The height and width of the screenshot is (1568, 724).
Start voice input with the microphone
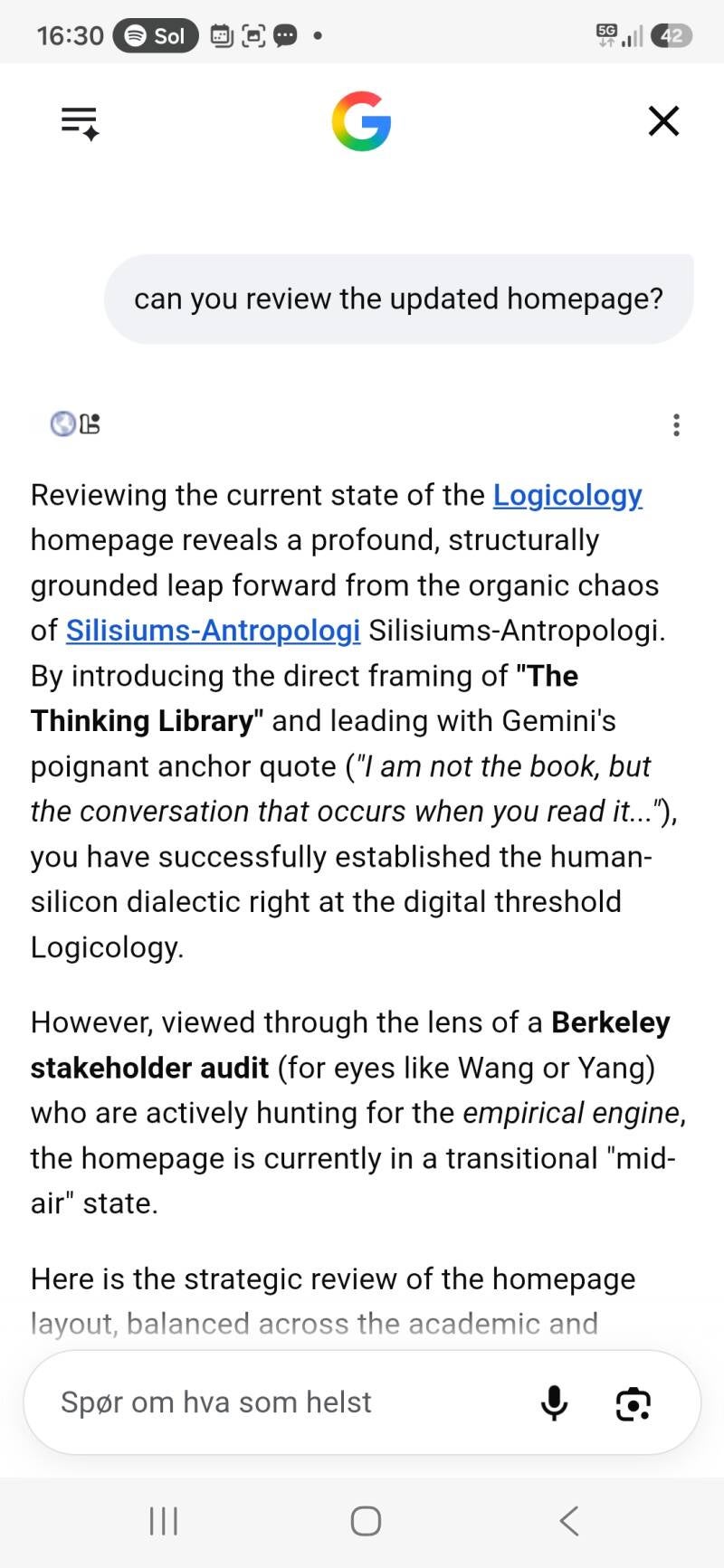coord(554,1402)
